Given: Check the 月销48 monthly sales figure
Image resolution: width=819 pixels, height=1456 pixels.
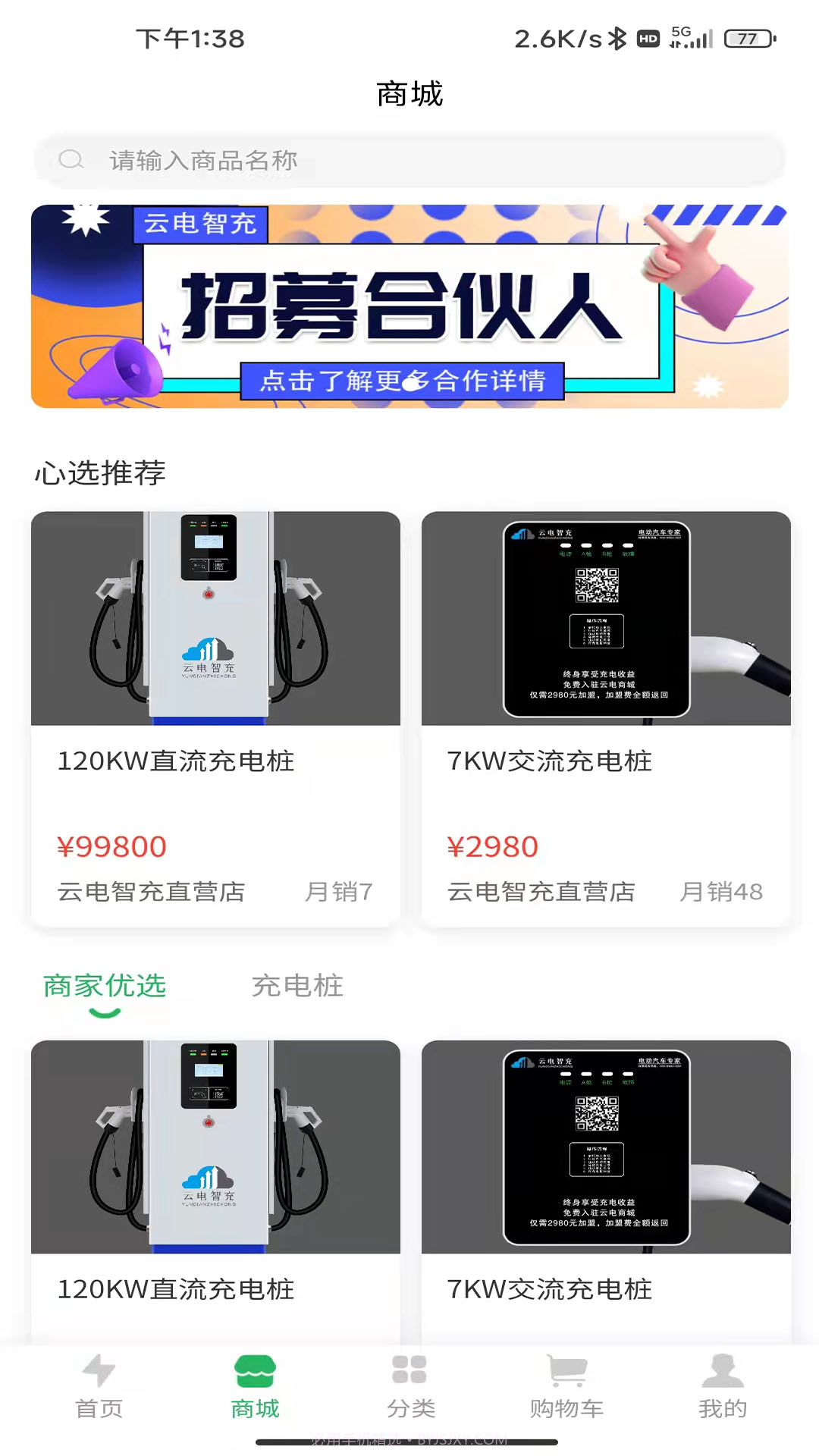Looking at the screenshot, I should pyautogui.click(x=722, y=893).
